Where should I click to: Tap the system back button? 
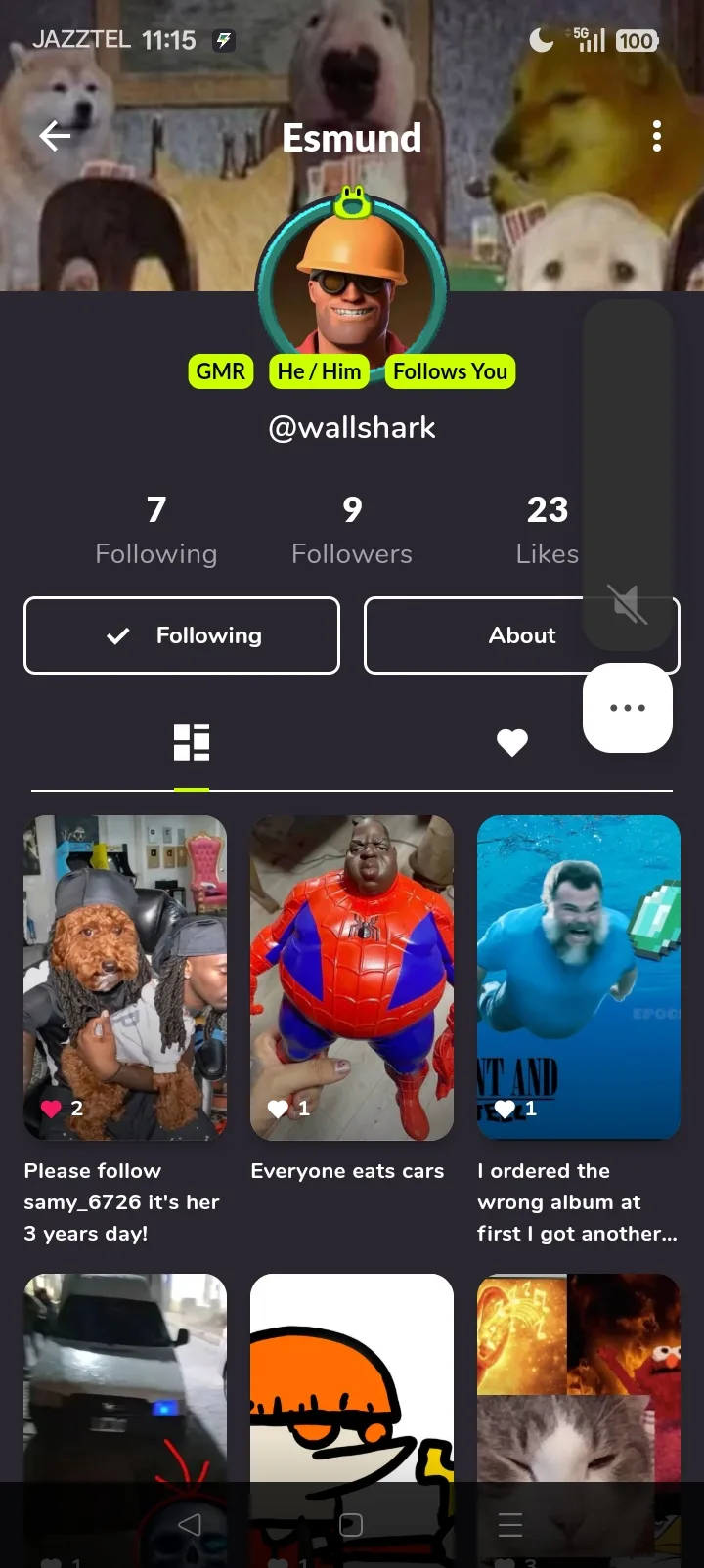[190, 1525]
